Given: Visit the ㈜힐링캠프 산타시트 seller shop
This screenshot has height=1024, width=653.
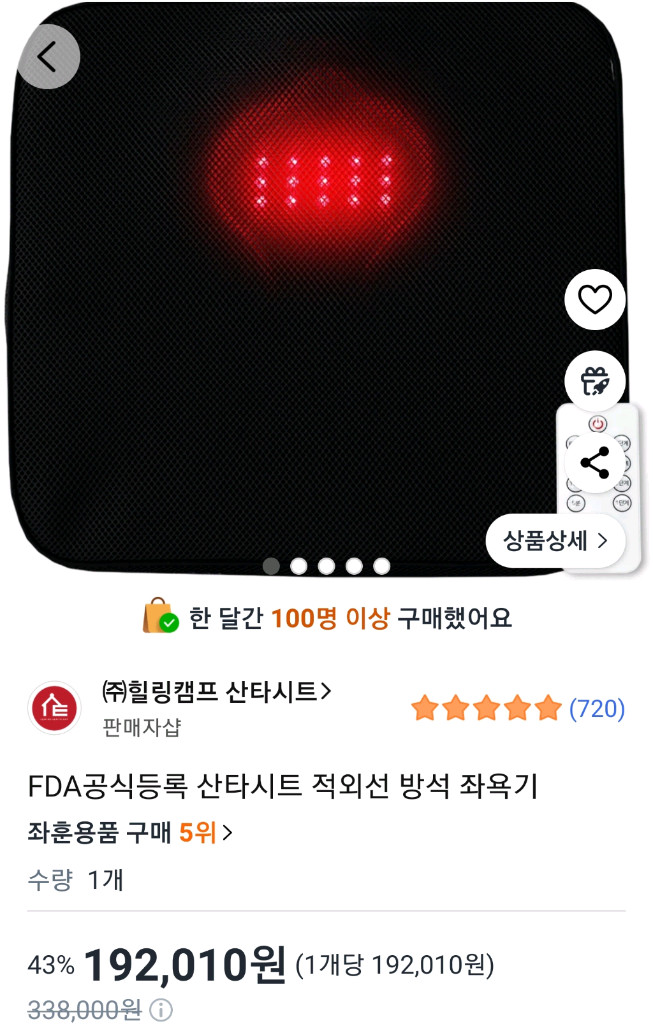Looking at the screenshot, I should coord(216,691).
